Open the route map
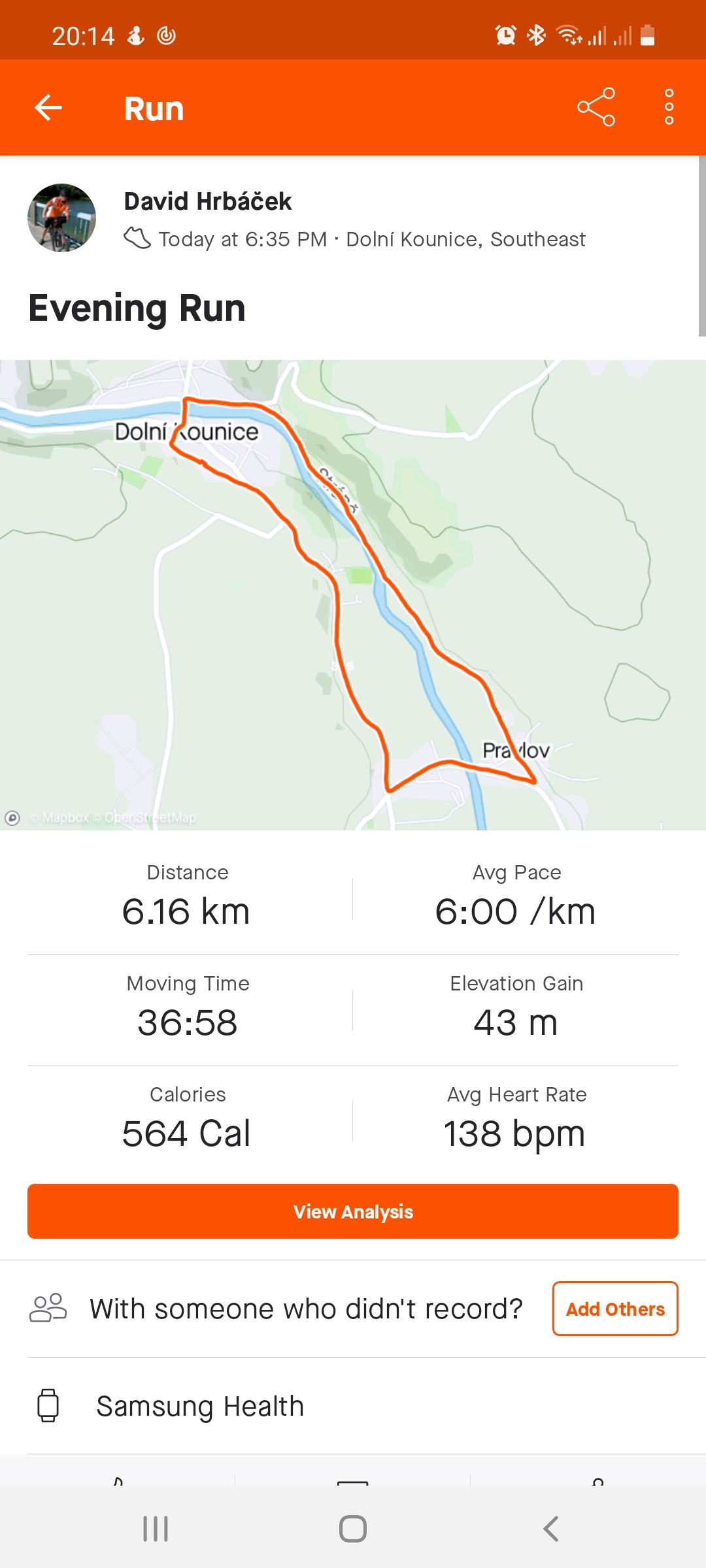Screen dimensions: 706x1568 pos(353,595)
